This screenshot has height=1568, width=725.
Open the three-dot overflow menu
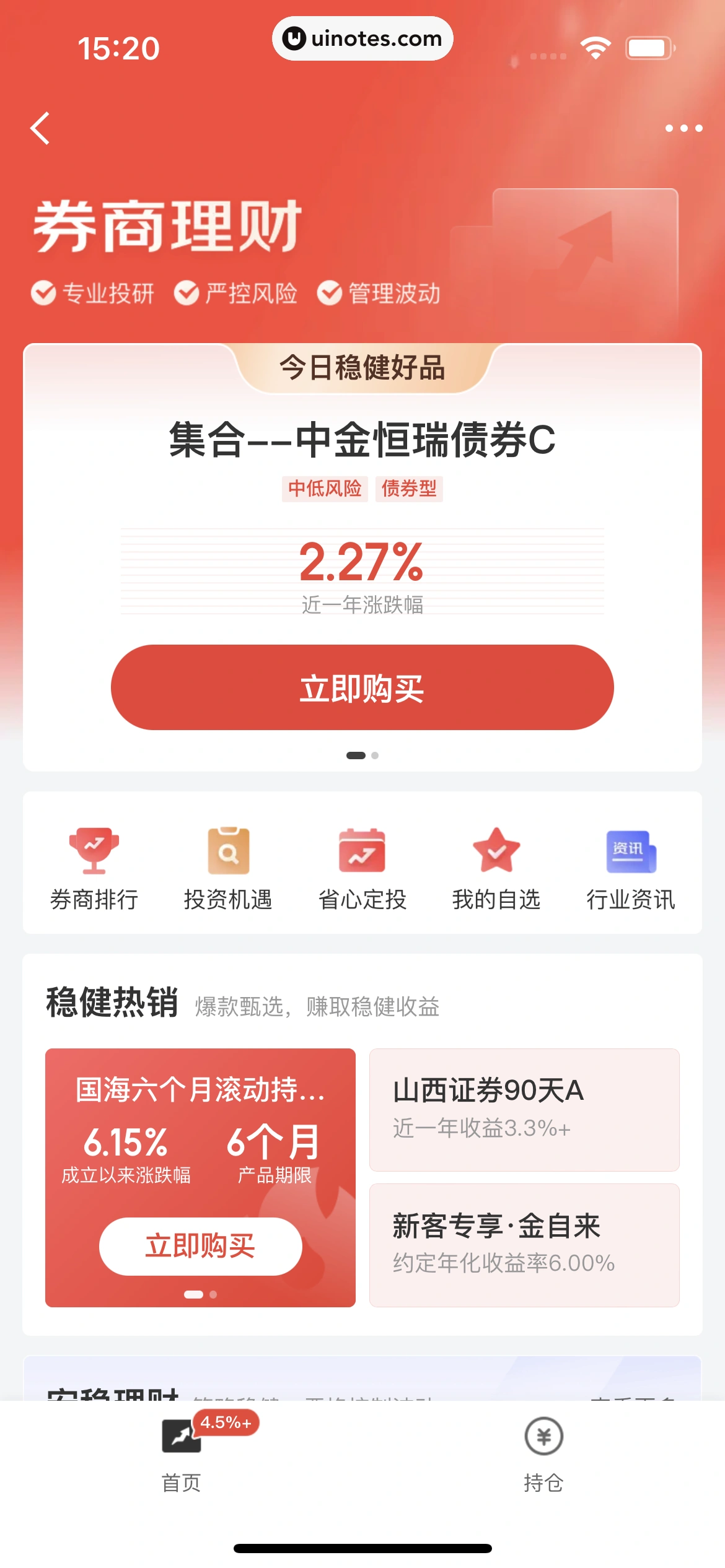683,128
